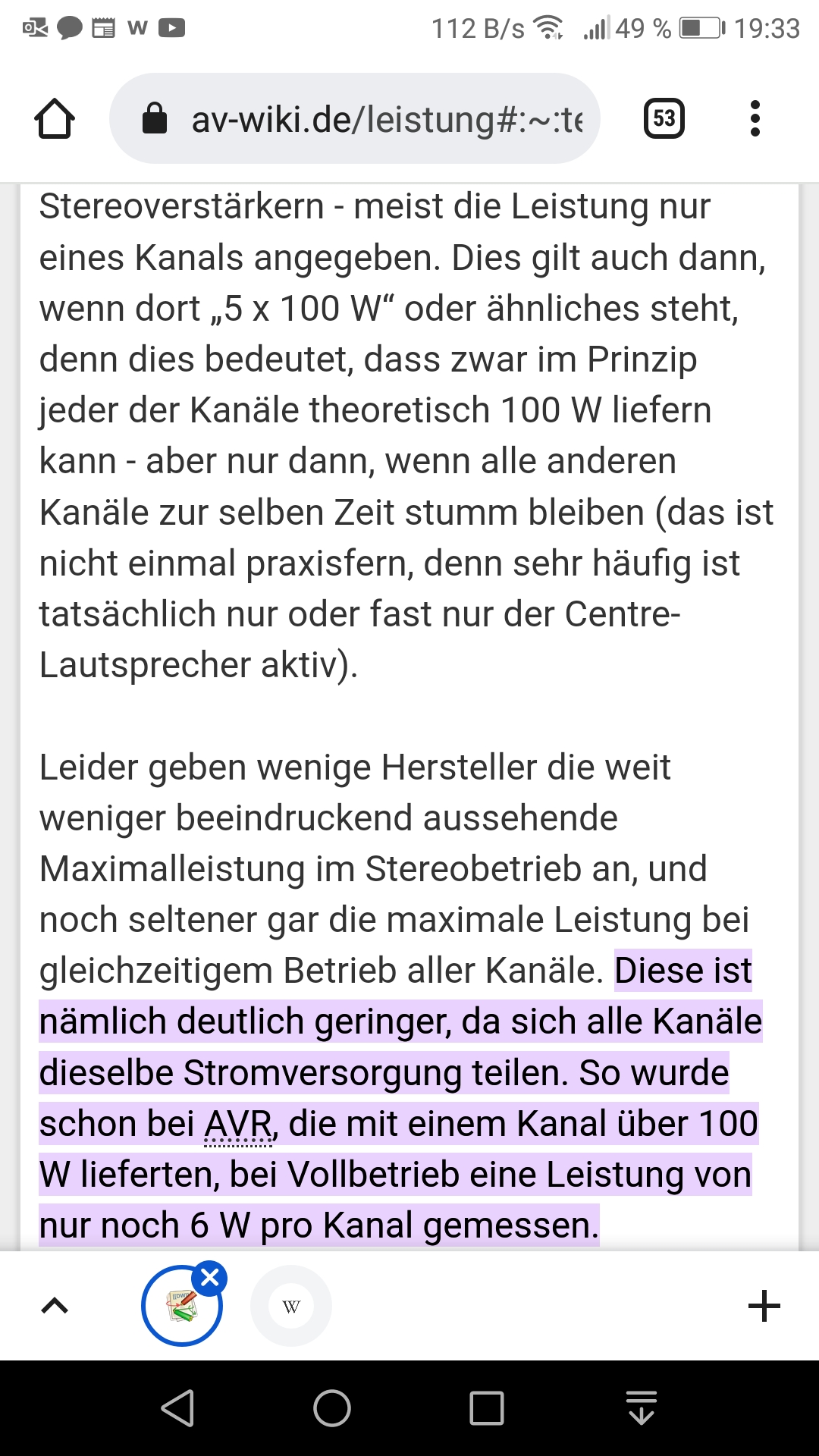Tap the home circle navigation button
The width and height of the screenshot is (819, 1456).
click(332, 1406)
